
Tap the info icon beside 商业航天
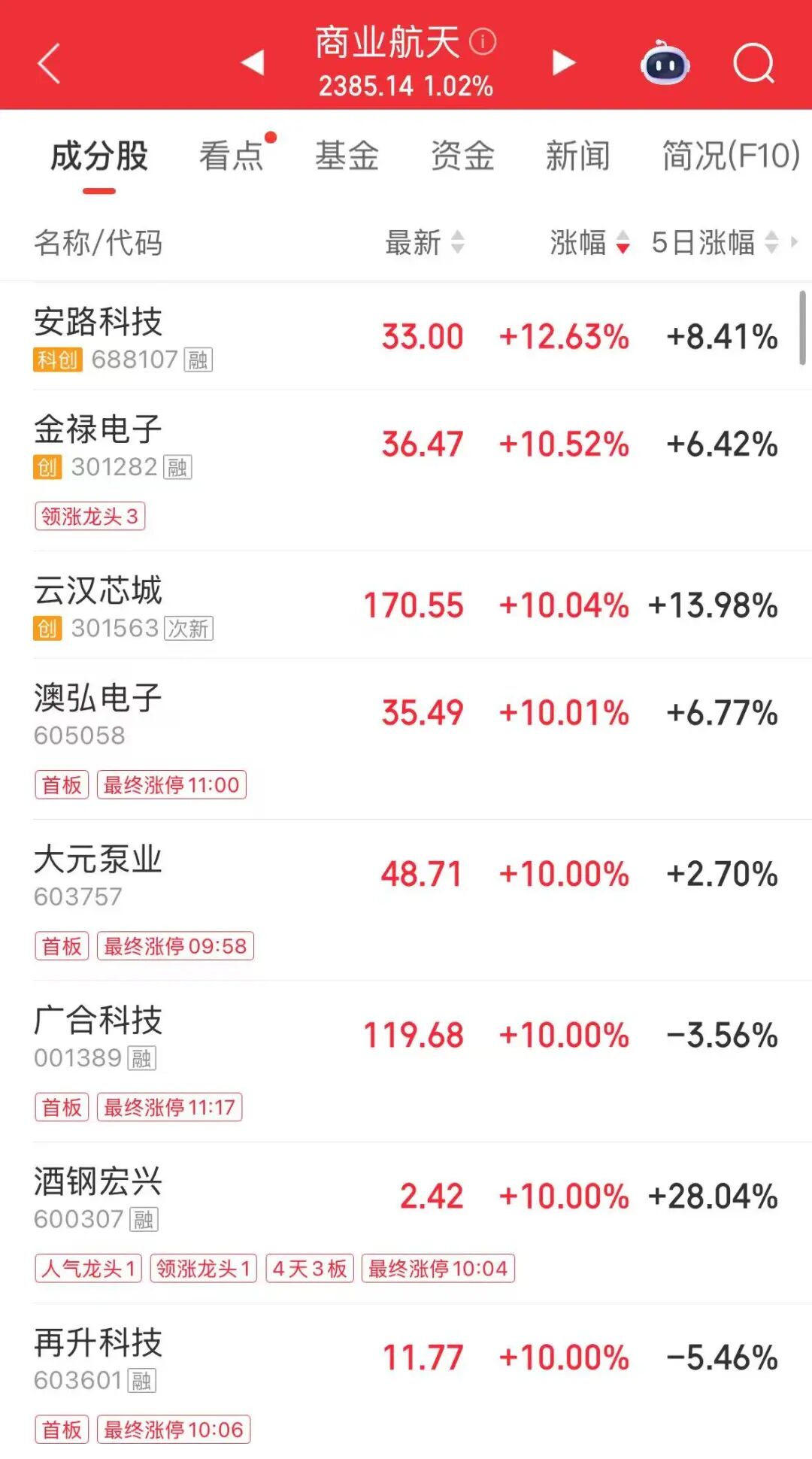(483, 41)
